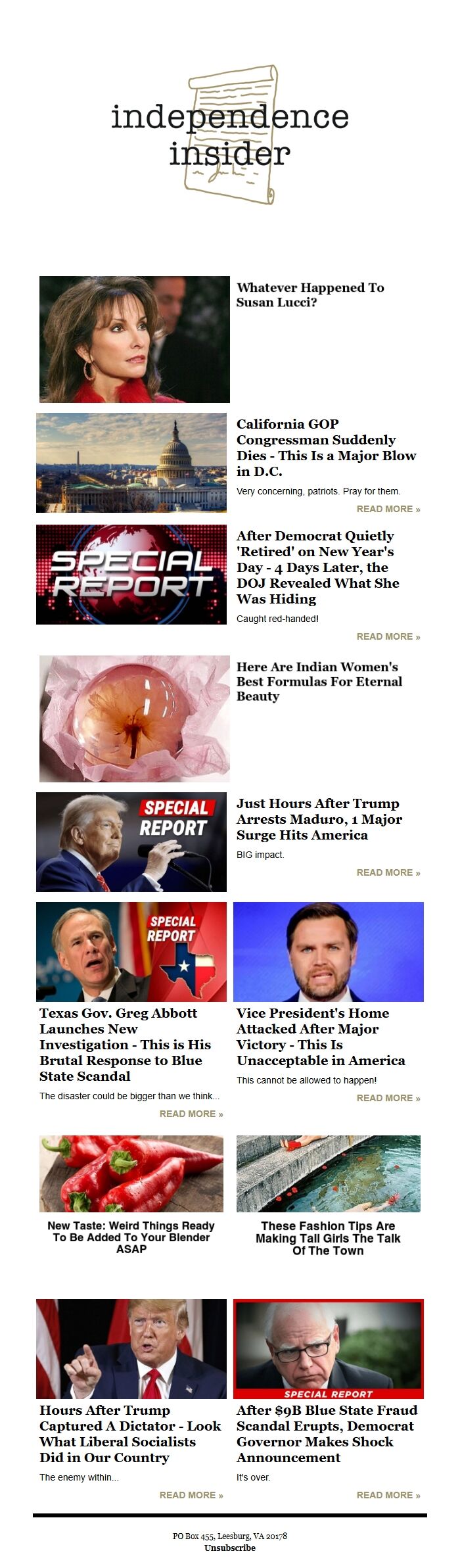Screen dimensions: 460x1568
Task: Open the Susan Lucci article thumbnail
Action: tap(134, 339)
